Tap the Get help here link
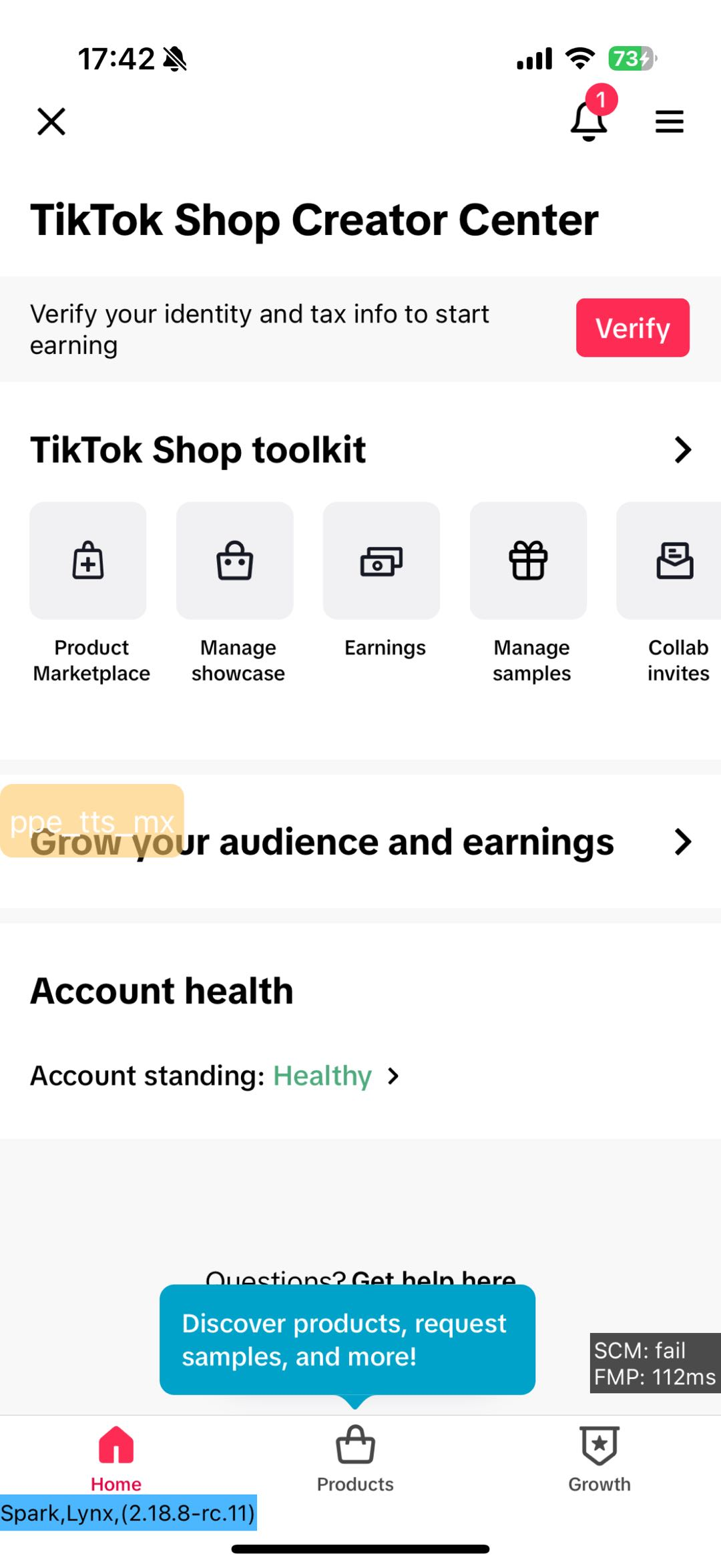Viewport: 721px width, 1568px height. [x=434, y=1278]
